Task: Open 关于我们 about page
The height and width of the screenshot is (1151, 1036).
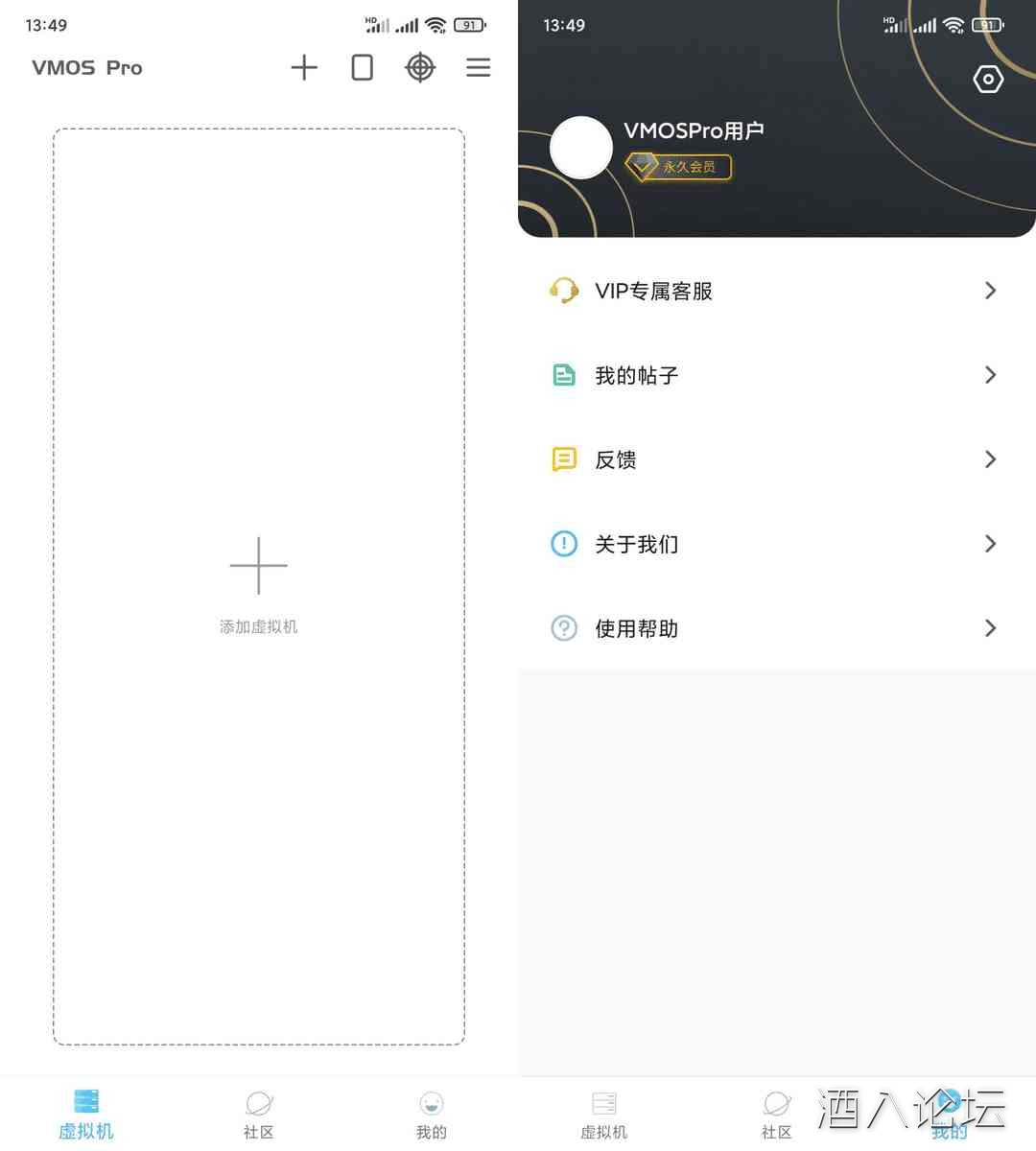Action: pos(775,544)
